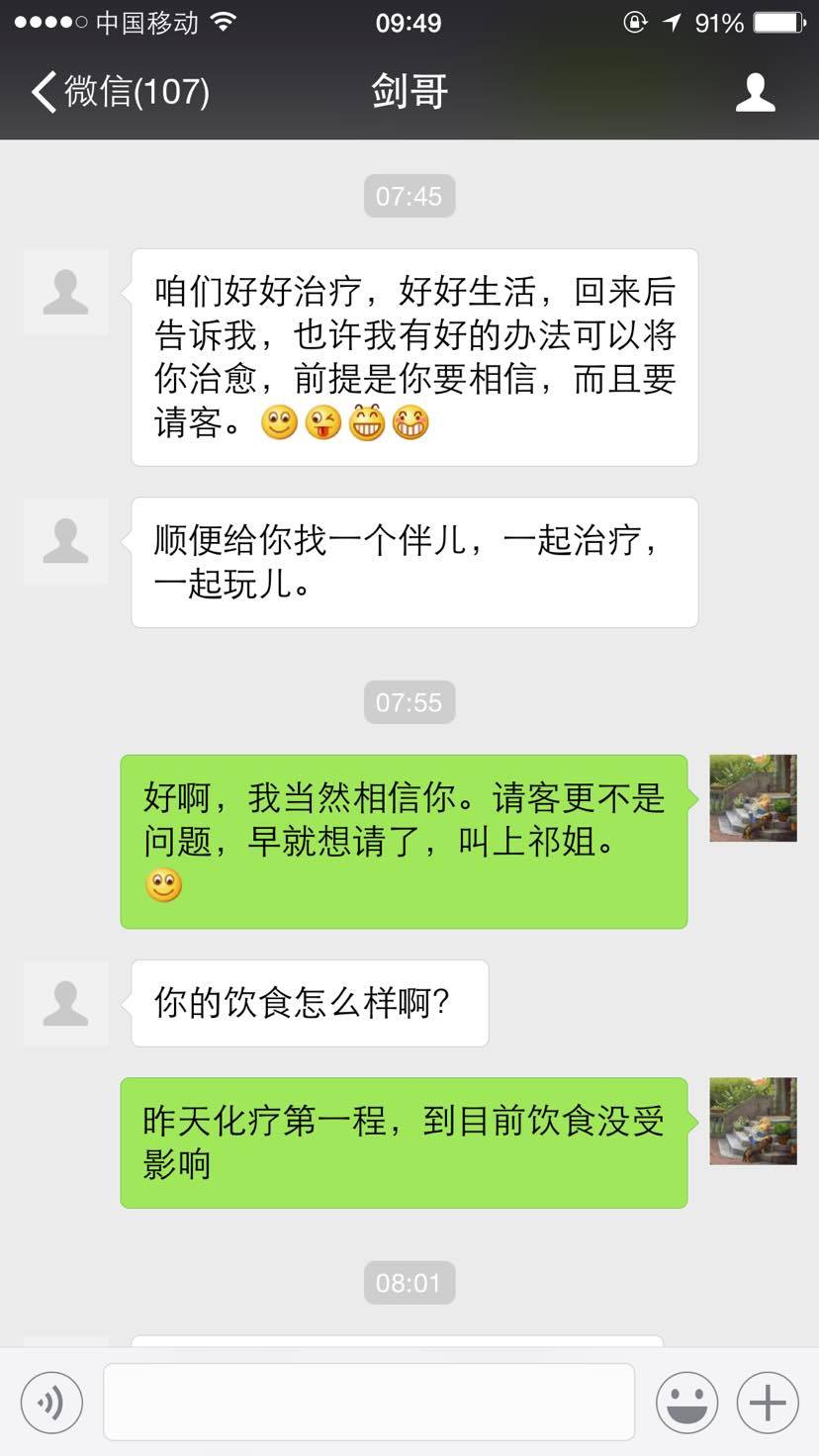Switch to voice message input
Image resolution: width=819 pixels, height=1456 pixels.
51,1402
